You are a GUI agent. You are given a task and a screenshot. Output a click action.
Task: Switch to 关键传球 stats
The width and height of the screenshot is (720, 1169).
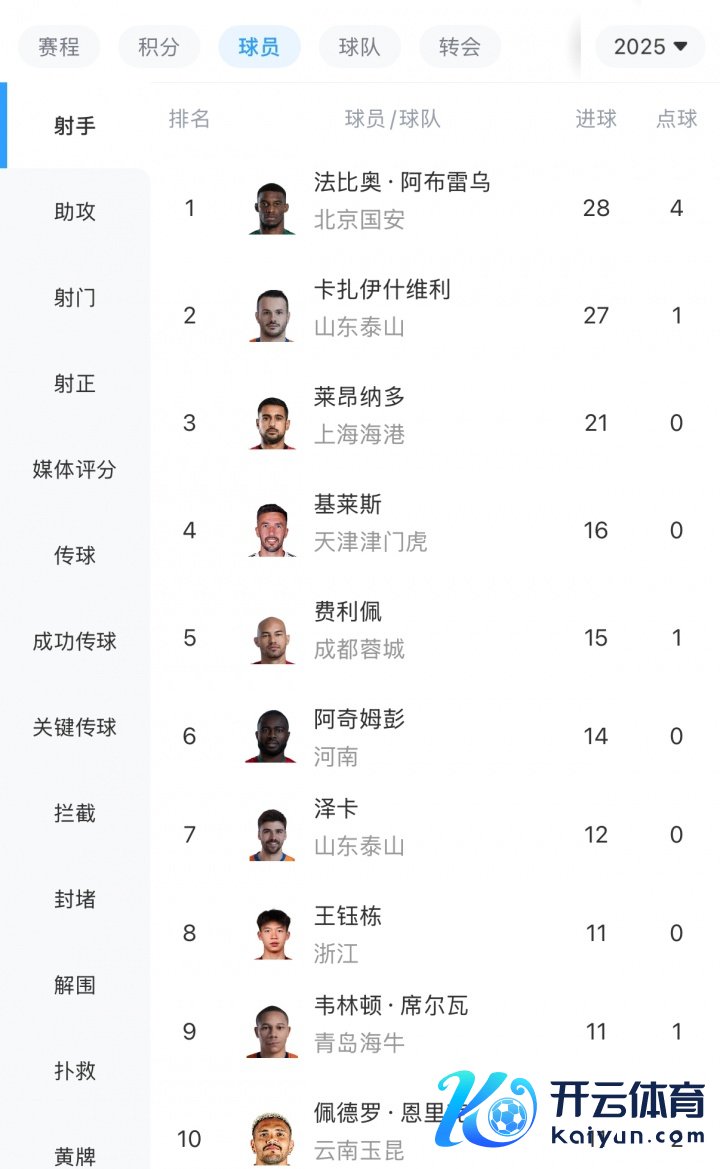pyautogui.click(x=75, y=728)
